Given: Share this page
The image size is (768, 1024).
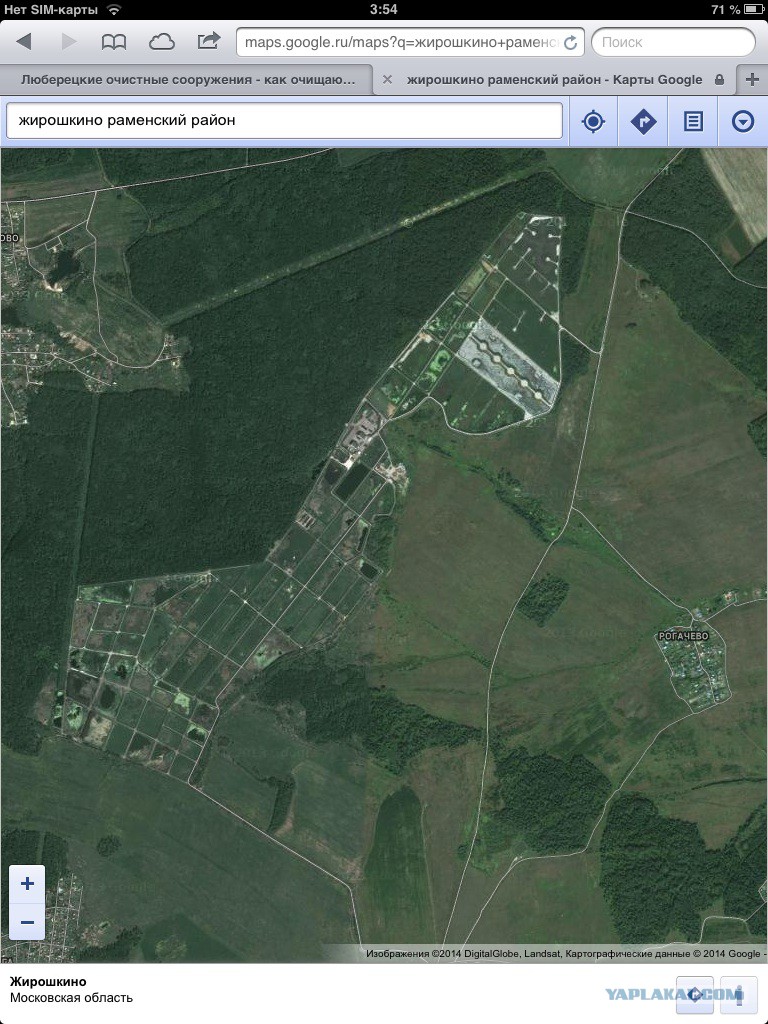Looking at the screenshot, I should click(x=208, y=41).
